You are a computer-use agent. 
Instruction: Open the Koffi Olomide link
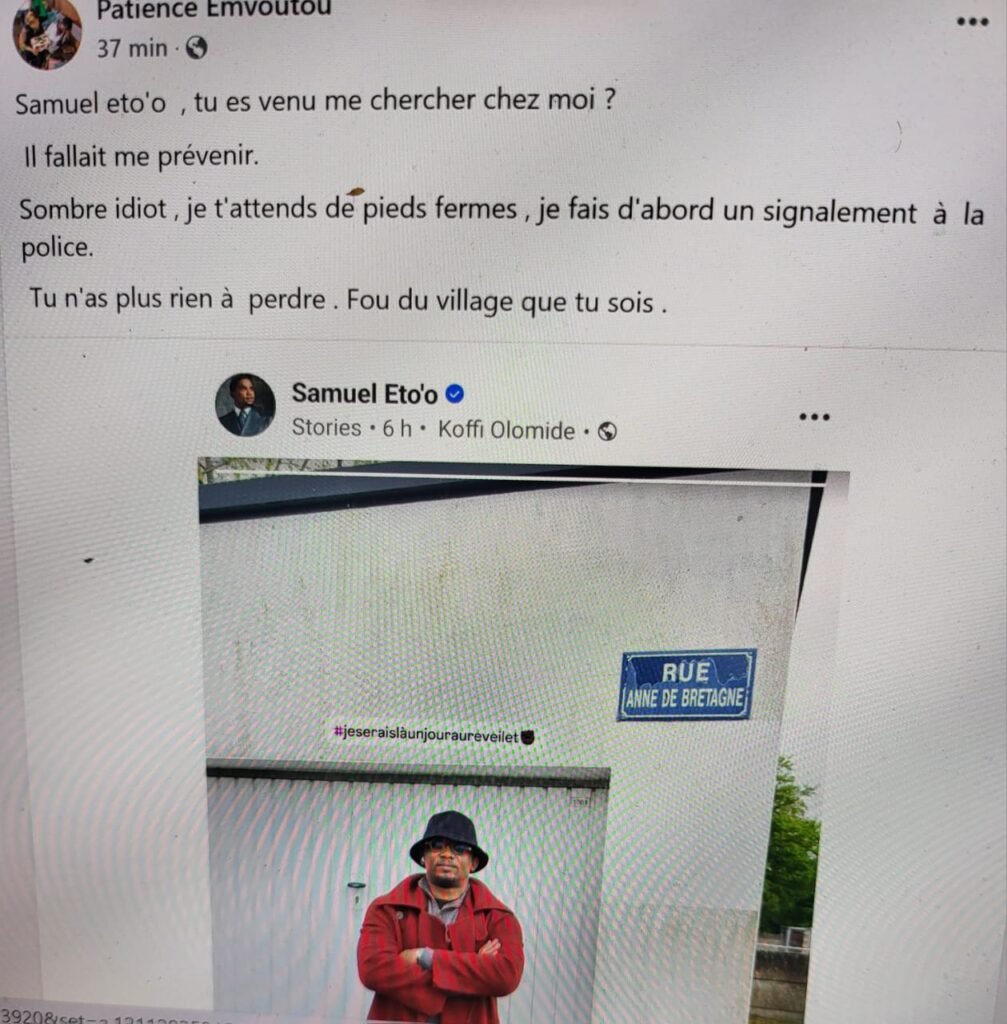(506, 431)
